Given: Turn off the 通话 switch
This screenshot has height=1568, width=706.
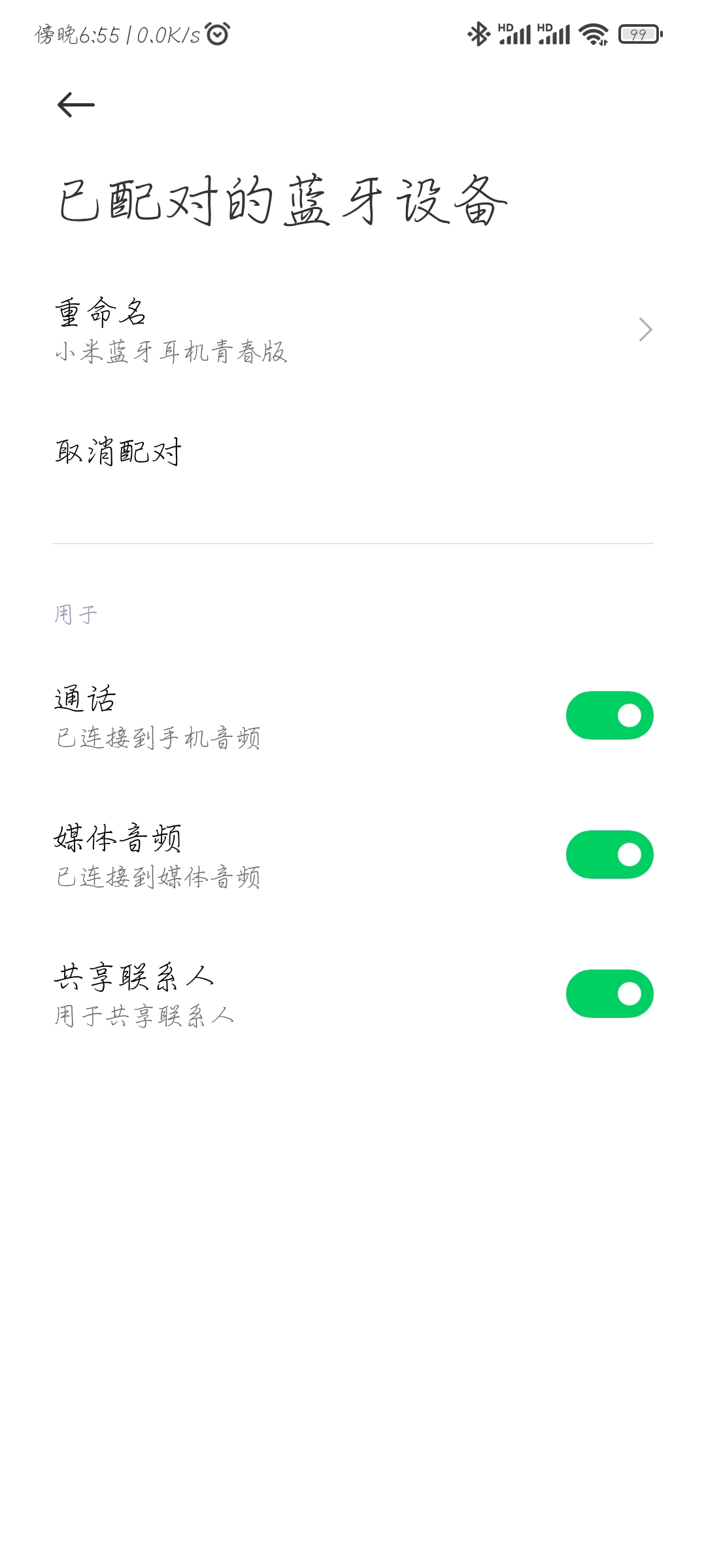Looking at the screenshot, I should 609,715.
